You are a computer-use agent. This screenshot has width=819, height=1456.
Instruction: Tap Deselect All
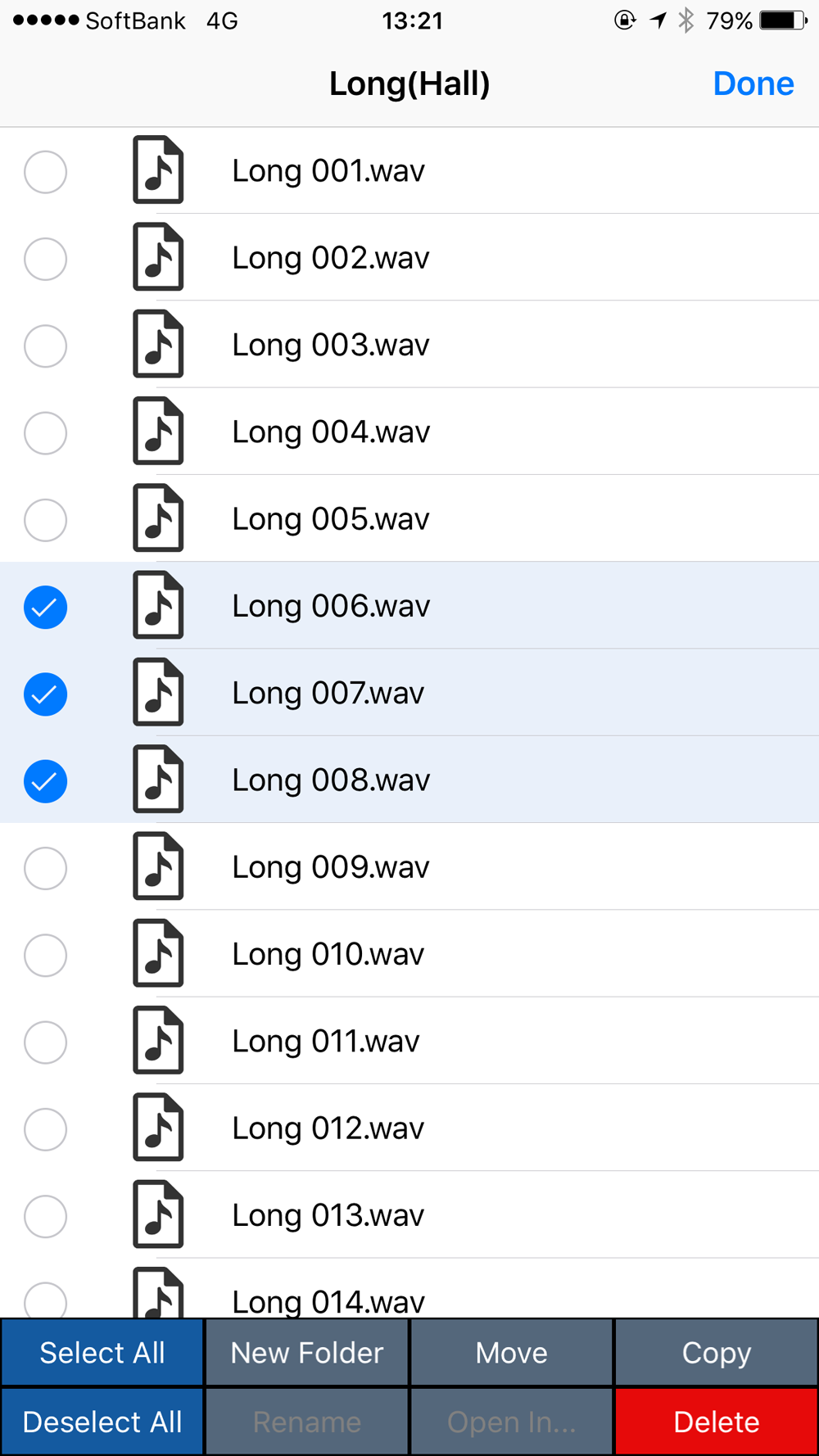tap(102, 1422)
